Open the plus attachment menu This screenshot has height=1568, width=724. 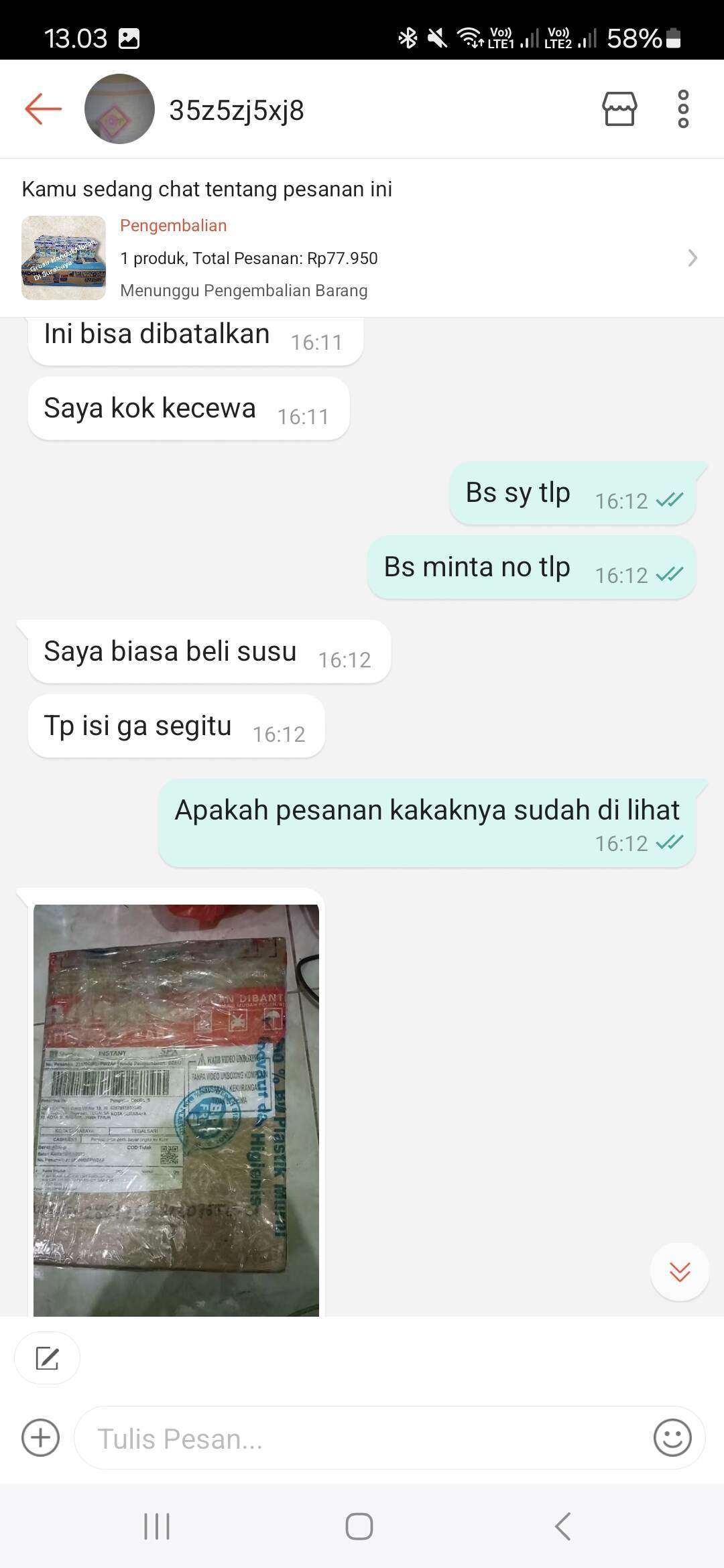pyautogui.click(x=41, y=1437)
